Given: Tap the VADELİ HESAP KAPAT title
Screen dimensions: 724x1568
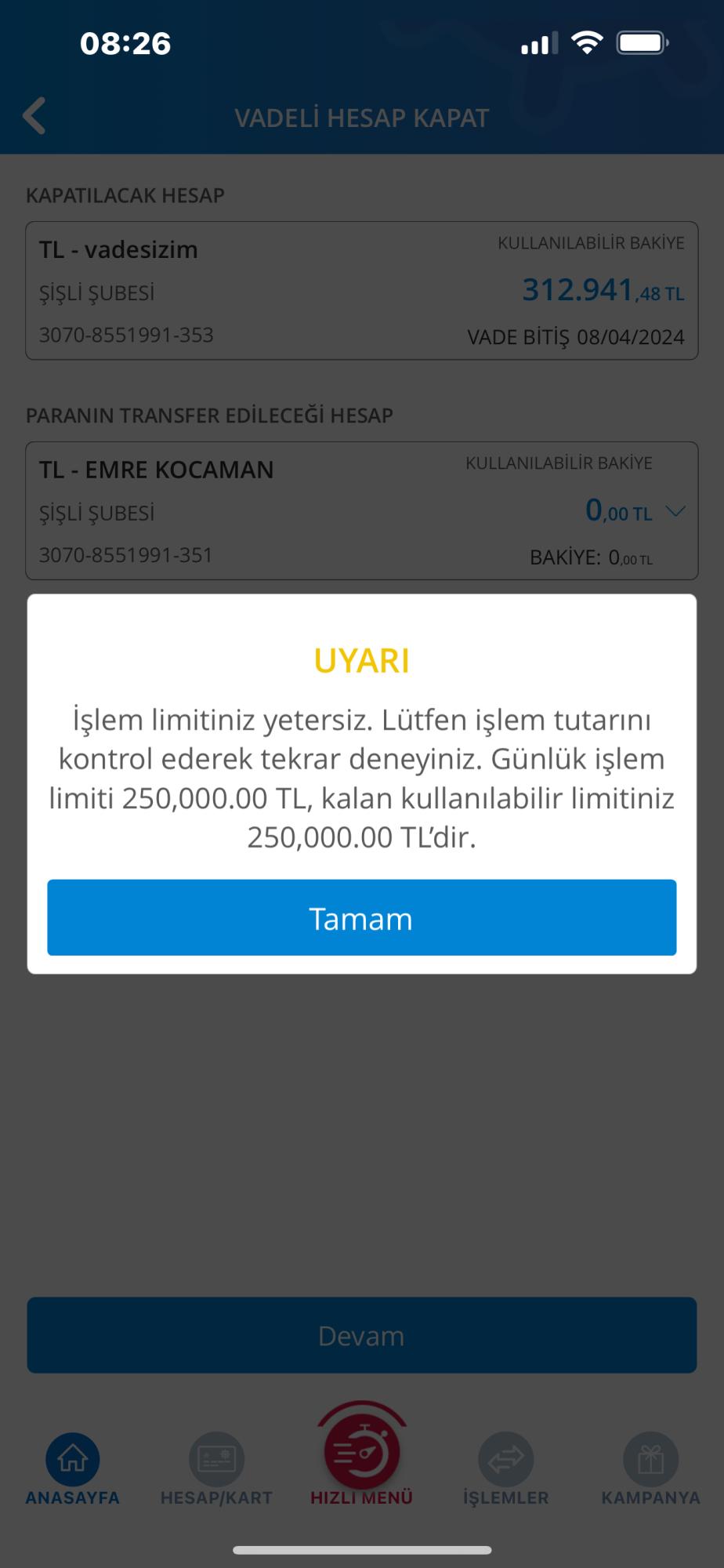Looking at the screenshot, I should [x=362, y=118].
